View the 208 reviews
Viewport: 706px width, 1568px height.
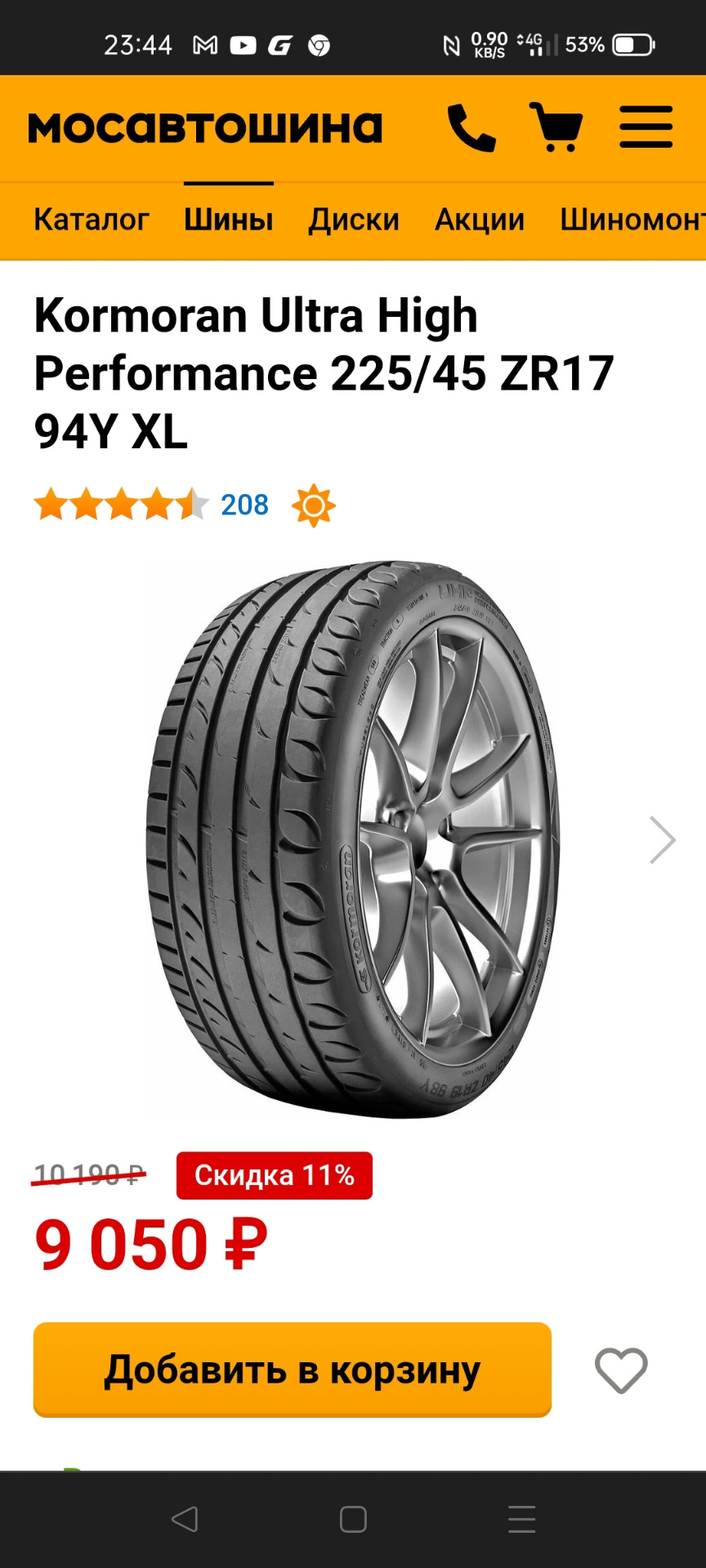[x=244, y=505]
